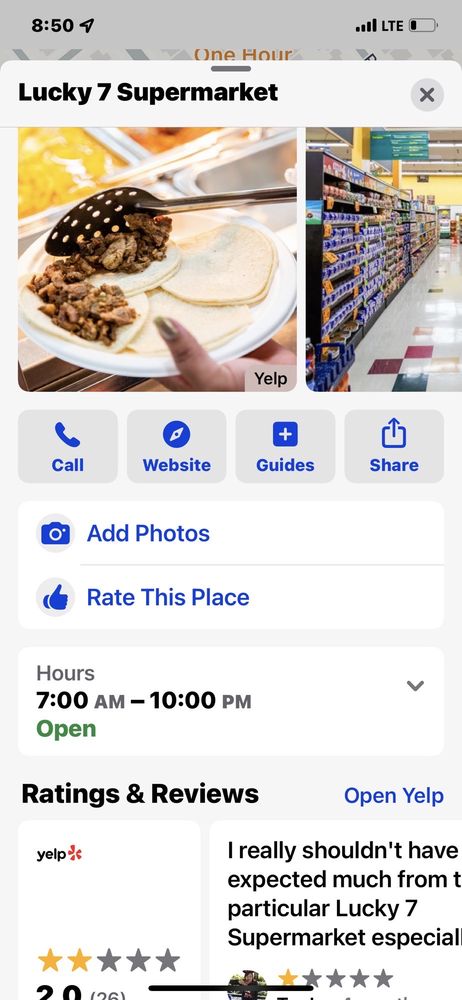Viewport: 462px width, 1000px height.
Task: Tap Rate This Place
Action: [x=231, y=597]
